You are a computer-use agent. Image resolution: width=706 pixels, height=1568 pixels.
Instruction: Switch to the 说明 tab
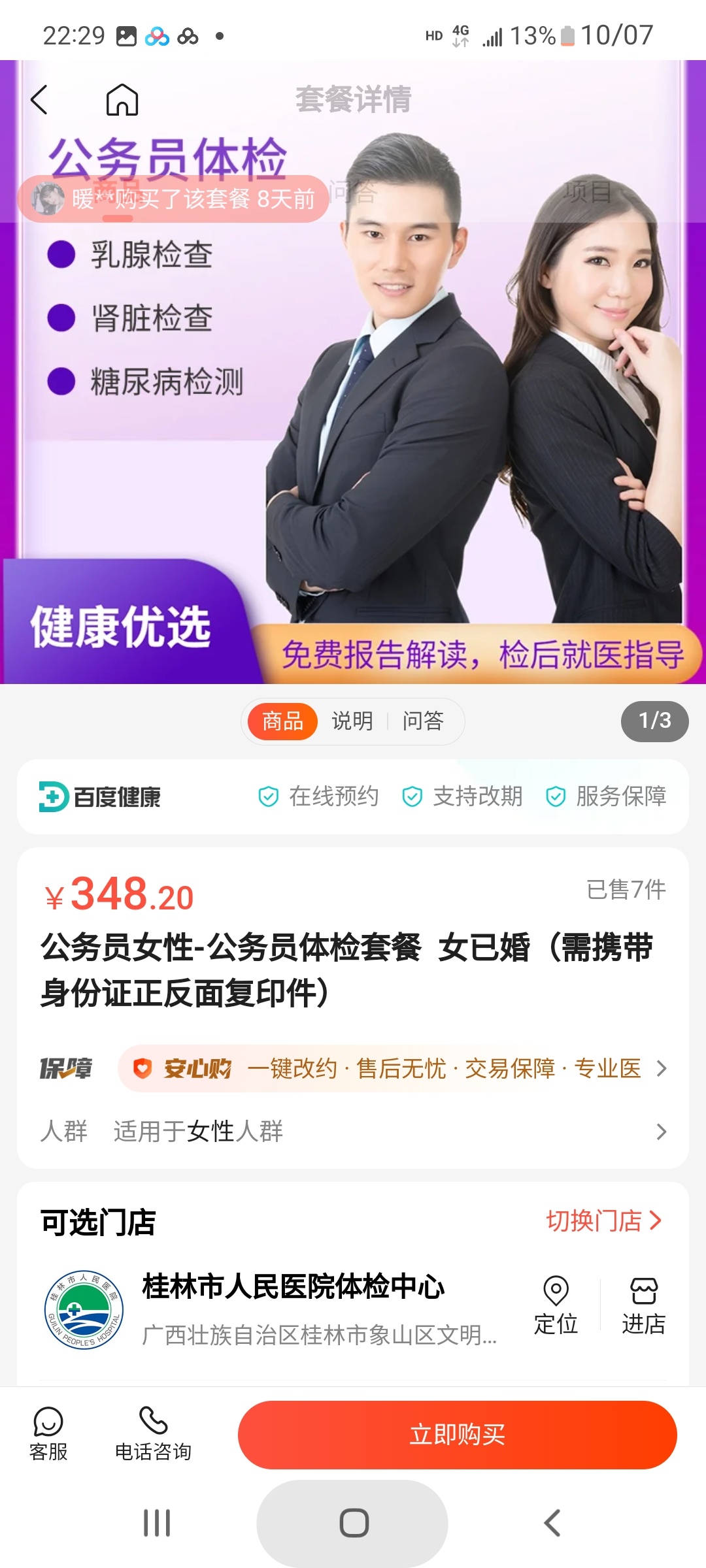point(352,721)
